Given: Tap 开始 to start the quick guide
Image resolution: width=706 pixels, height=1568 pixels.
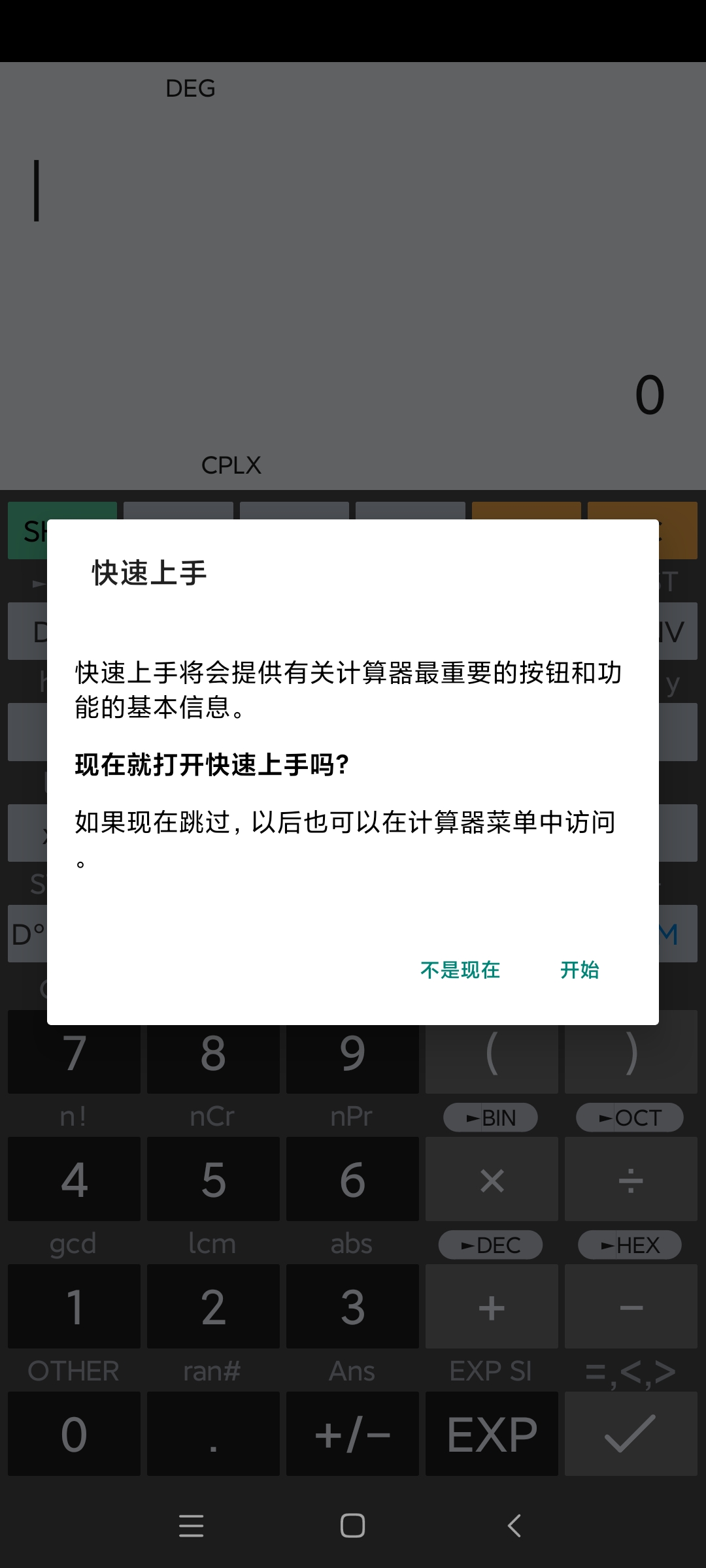Looking at the screenshot, I should [579, 970].
